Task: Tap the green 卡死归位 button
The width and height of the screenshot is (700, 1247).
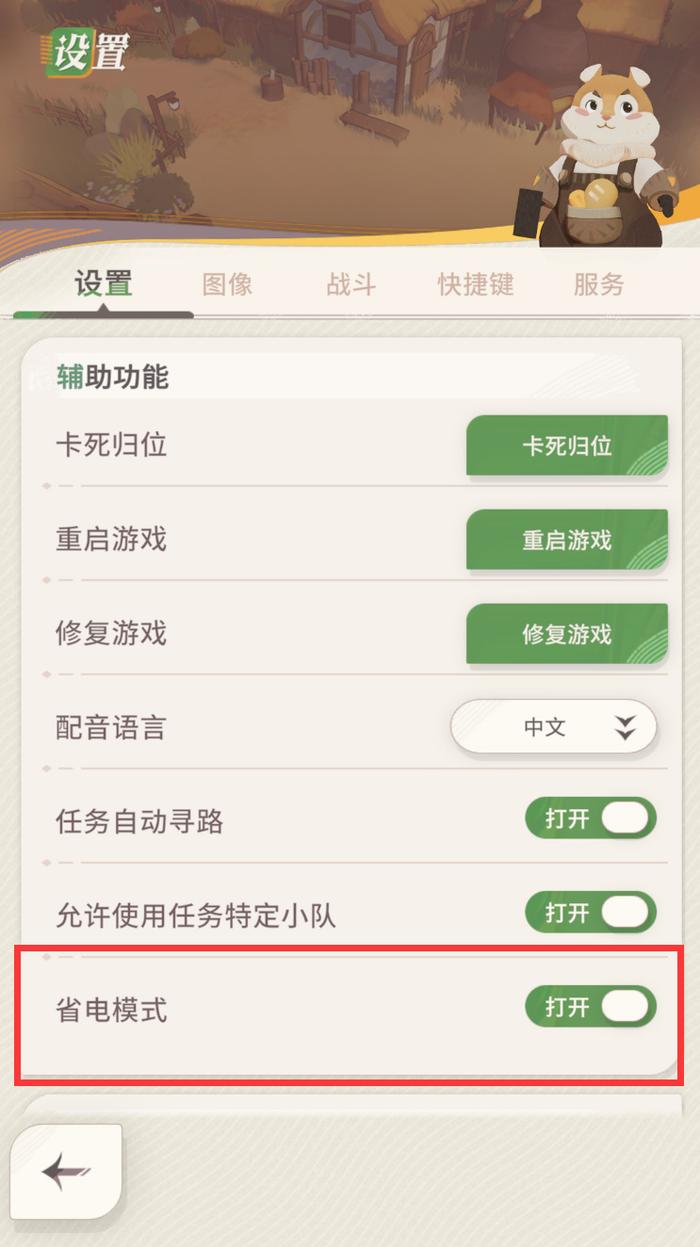Action: (566, 446)
